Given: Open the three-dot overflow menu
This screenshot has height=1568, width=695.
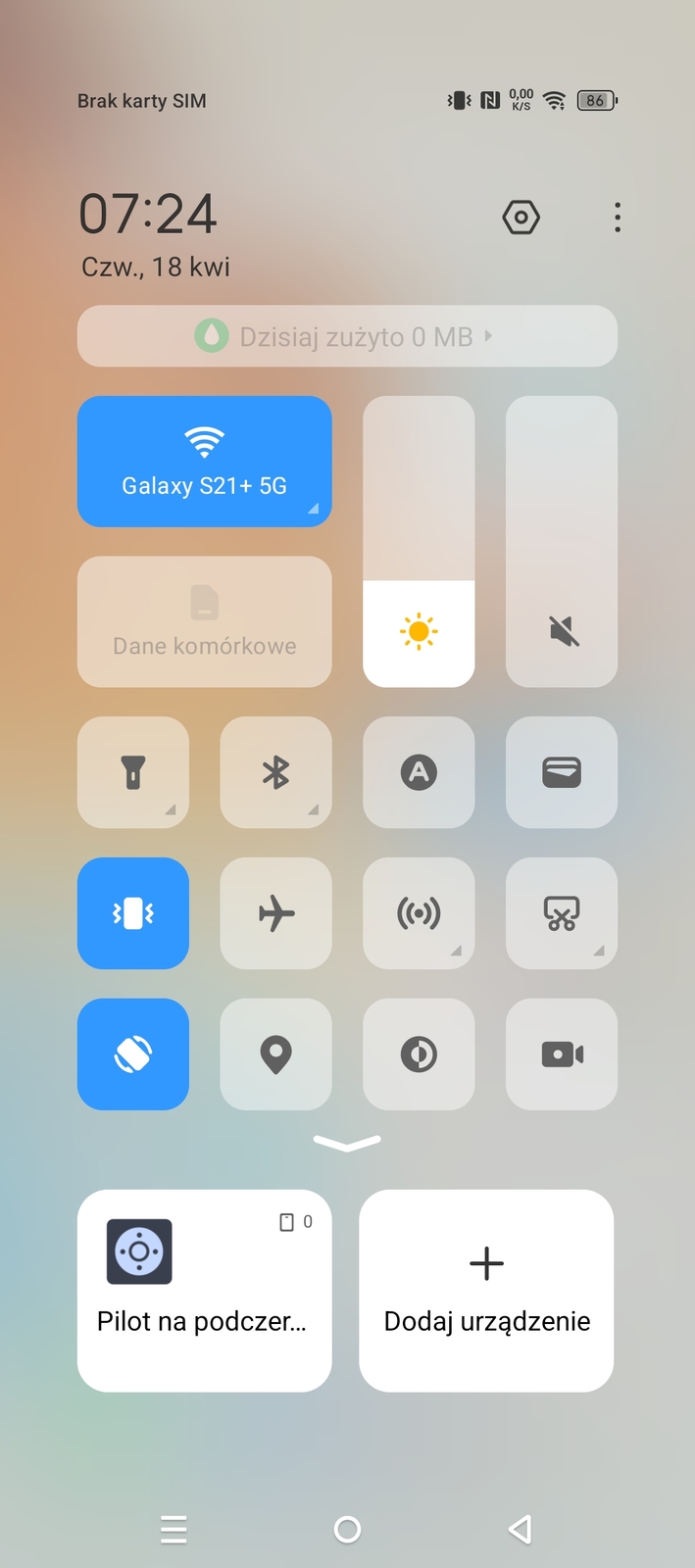Looking at the screenshot, I should coord(617,217).
